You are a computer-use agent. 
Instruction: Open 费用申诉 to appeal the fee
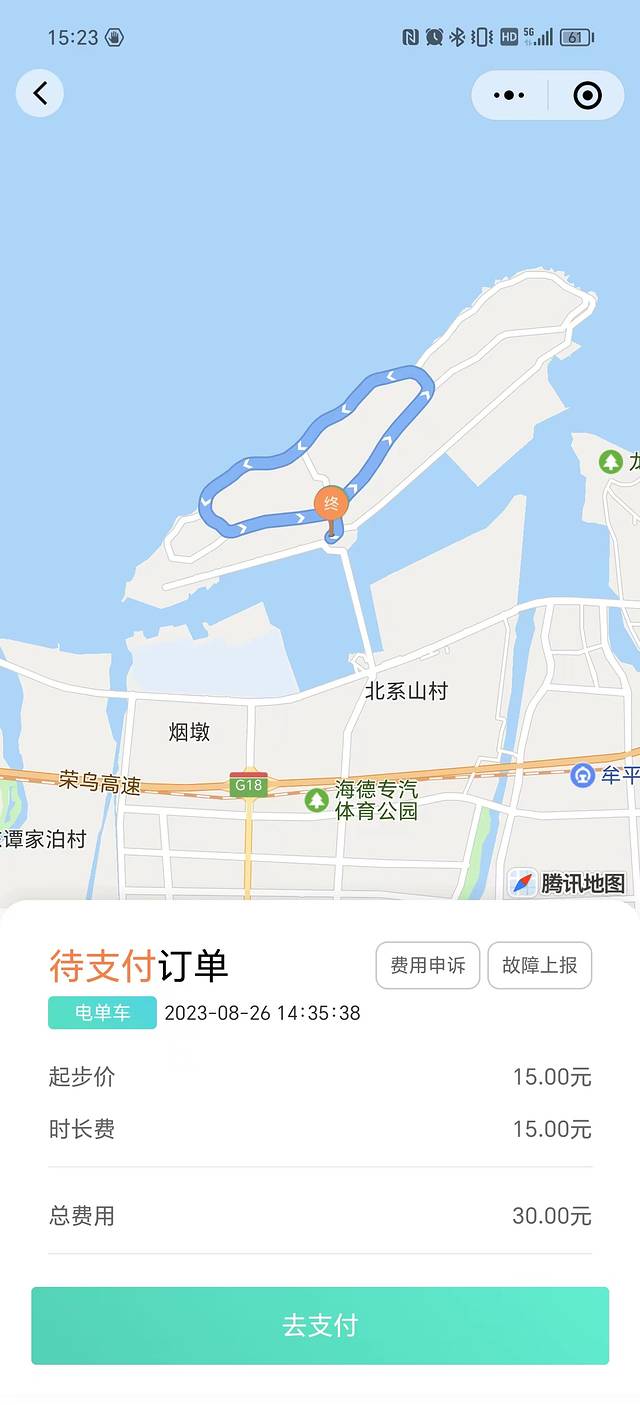(x=428, y=965)
